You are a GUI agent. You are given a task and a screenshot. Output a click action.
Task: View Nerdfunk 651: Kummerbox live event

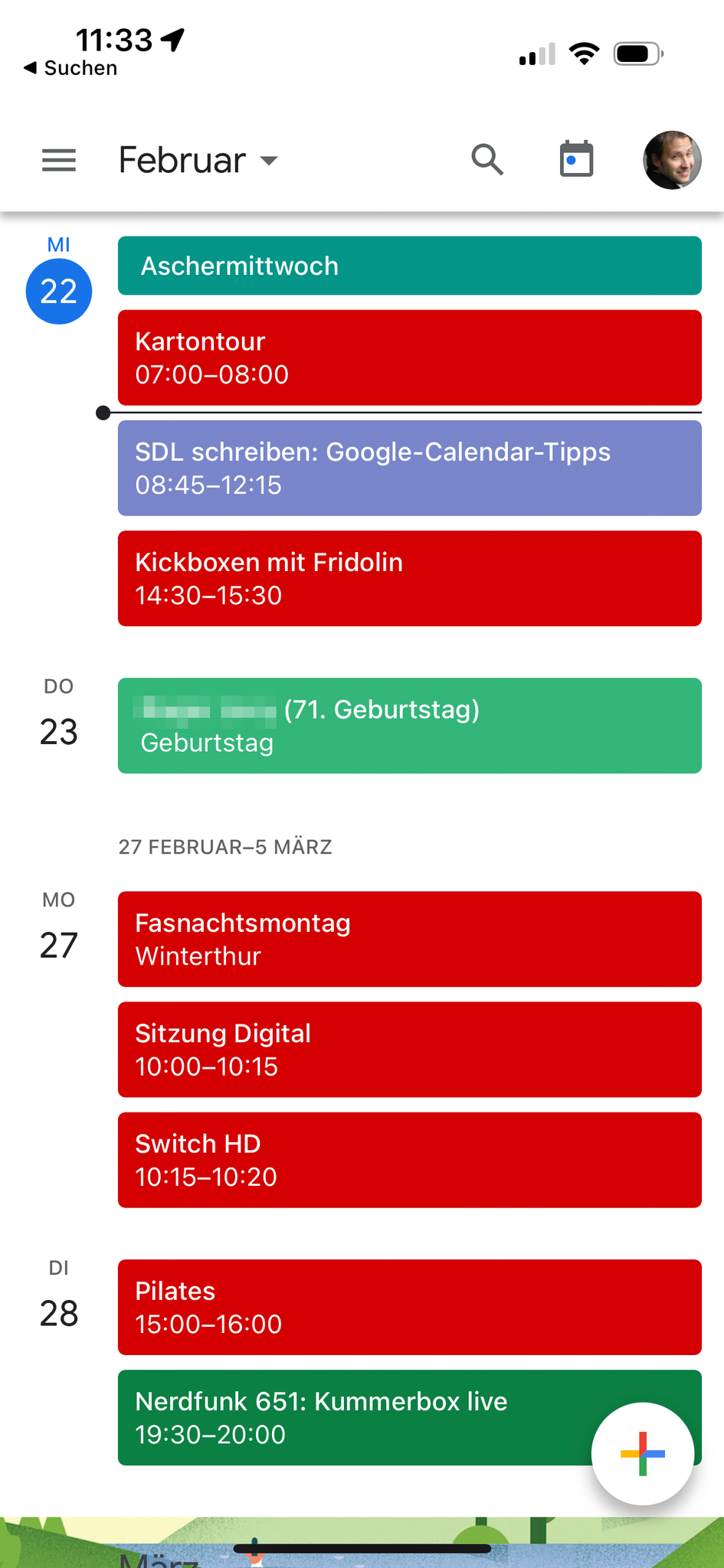click(352, 1417)
